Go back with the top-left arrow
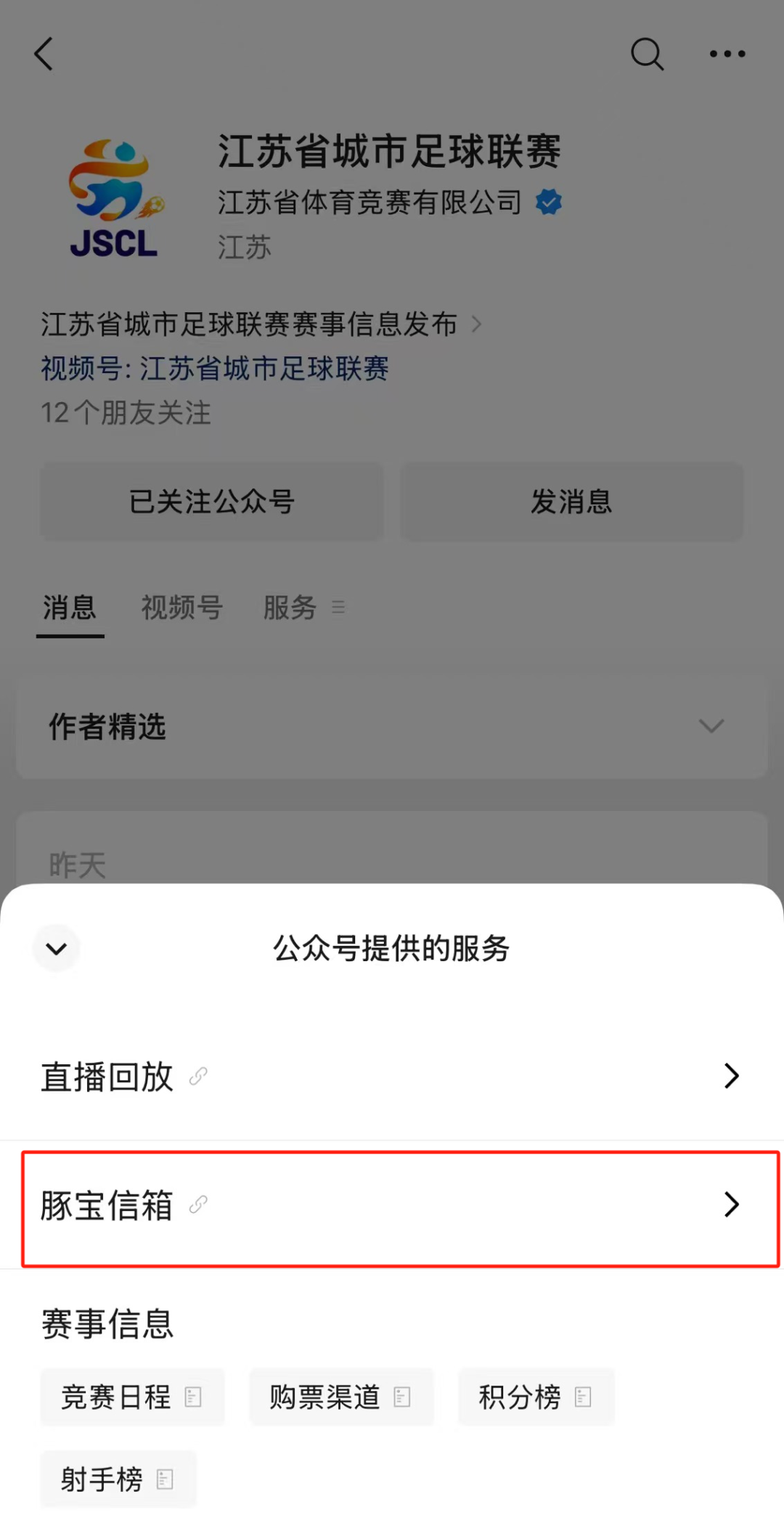 click(44, 54)
